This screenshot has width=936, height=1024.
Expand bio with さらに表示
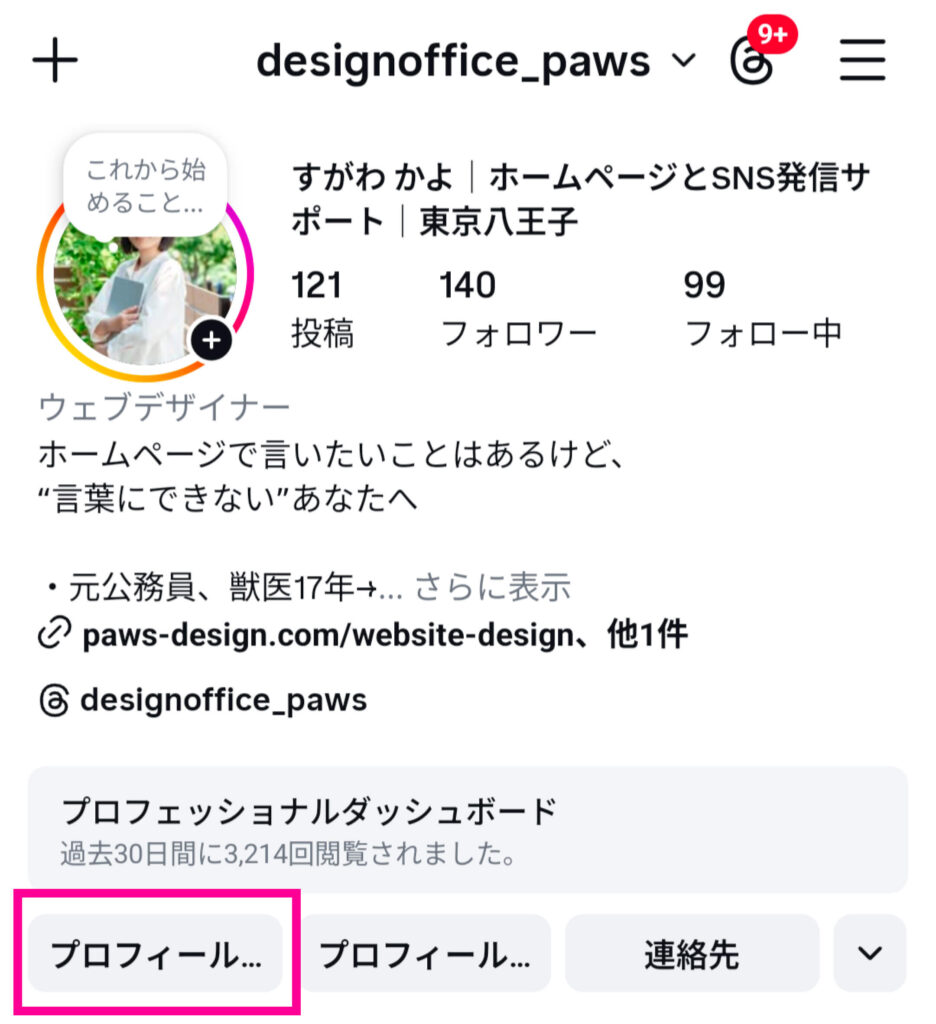point(492,587)
